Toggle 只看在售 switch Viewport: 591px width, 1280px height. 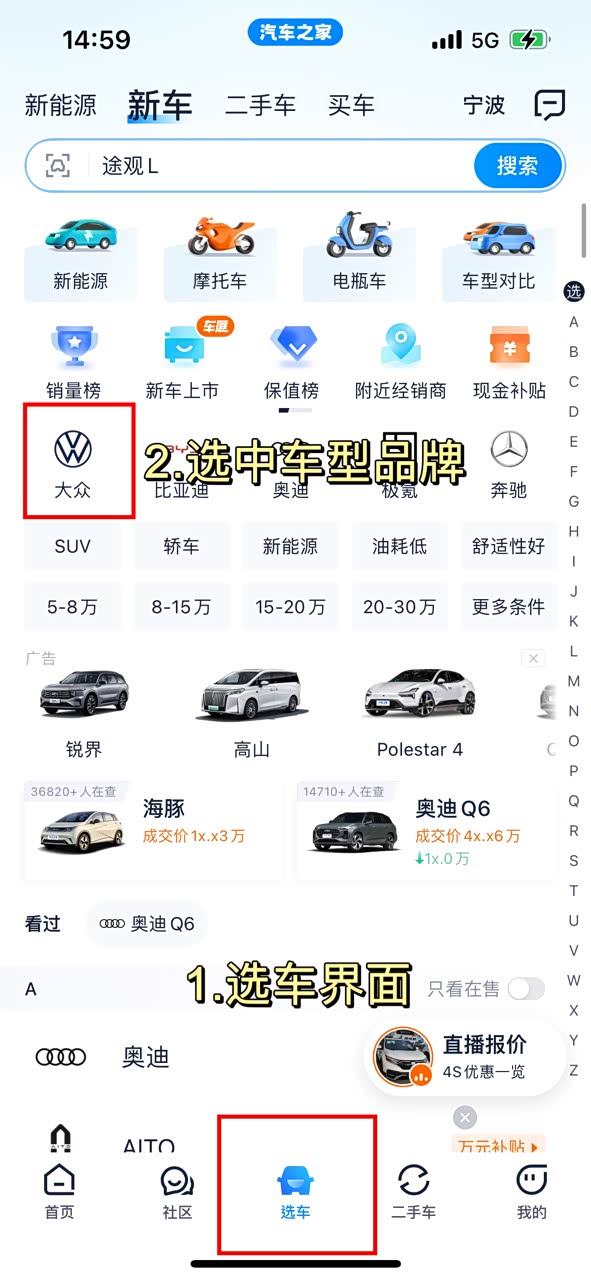click(526, 989)
